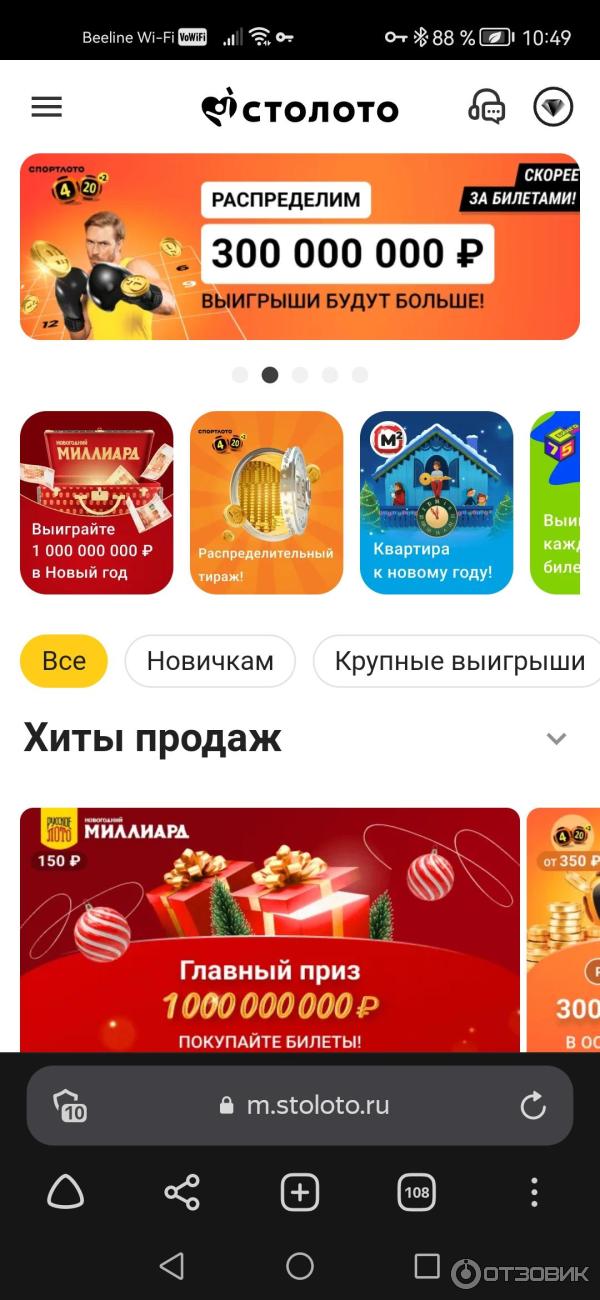The width and height of the screenshot is (600, 1300).
Task: Open the support chat headset icon
Action: click(487, 107)
